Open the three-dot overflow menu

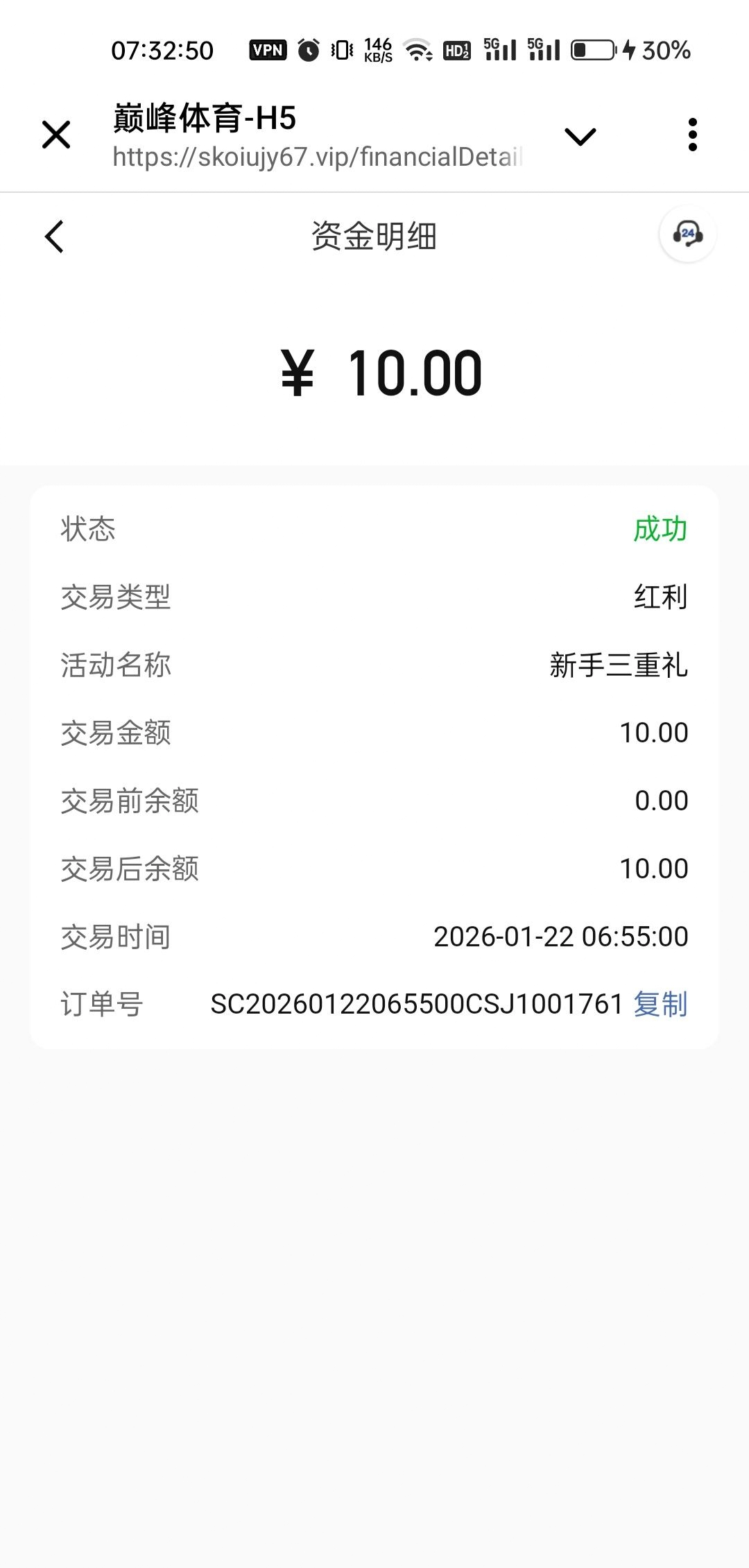click(x=692, y=135)
